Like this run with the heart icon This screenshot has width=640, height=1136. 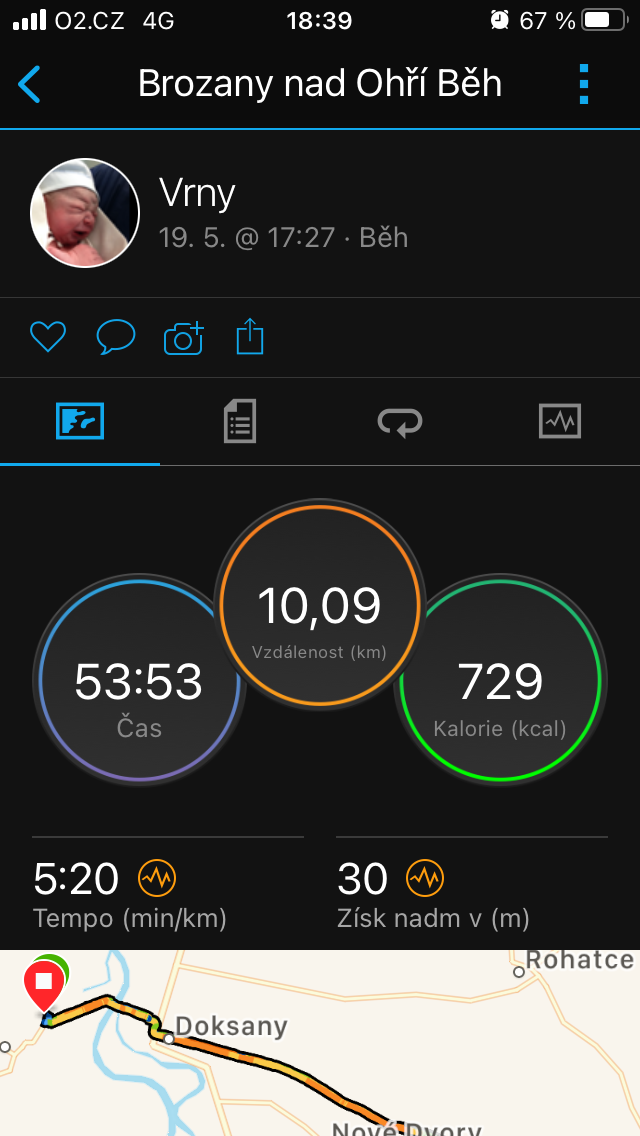click(48, 338)
